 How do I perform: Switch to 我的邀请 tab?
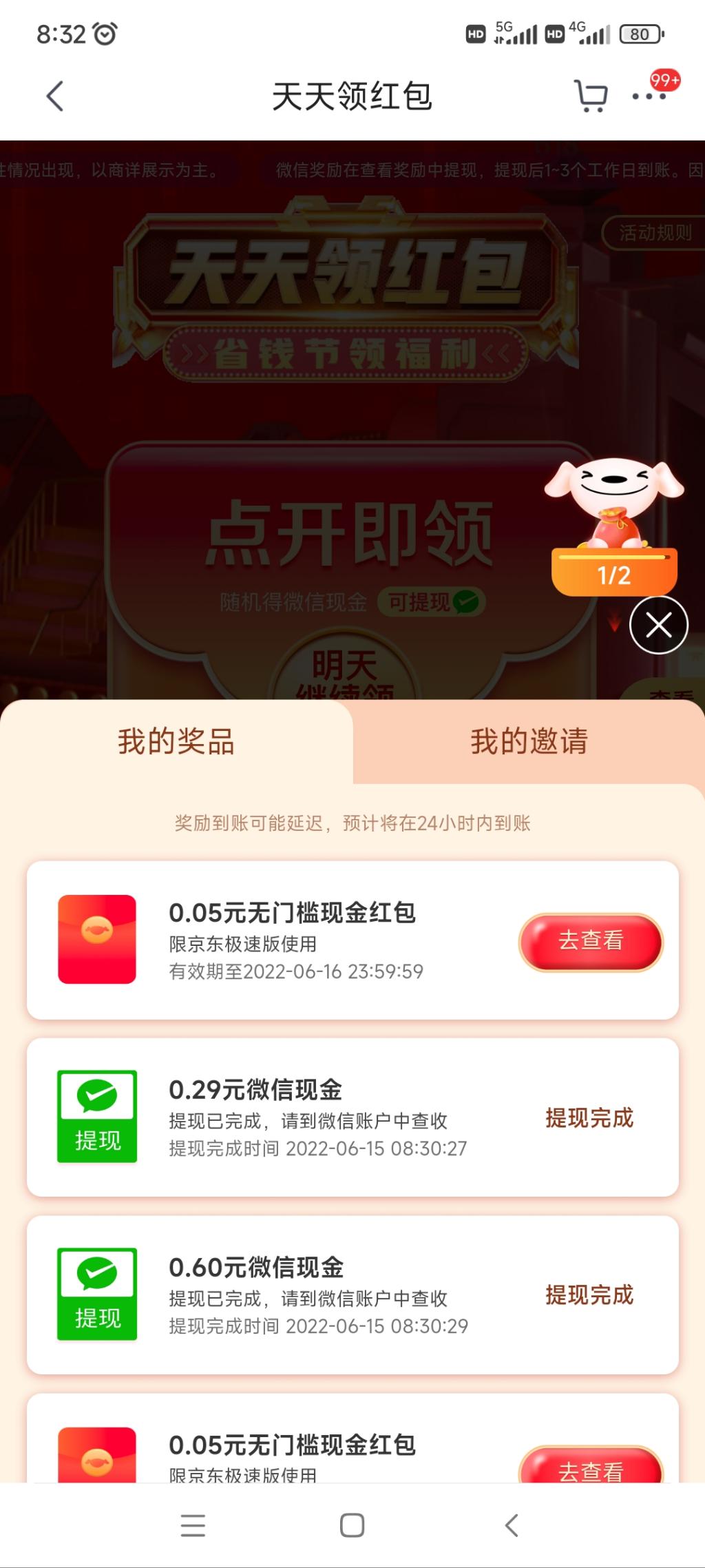[x=529, y=742]
